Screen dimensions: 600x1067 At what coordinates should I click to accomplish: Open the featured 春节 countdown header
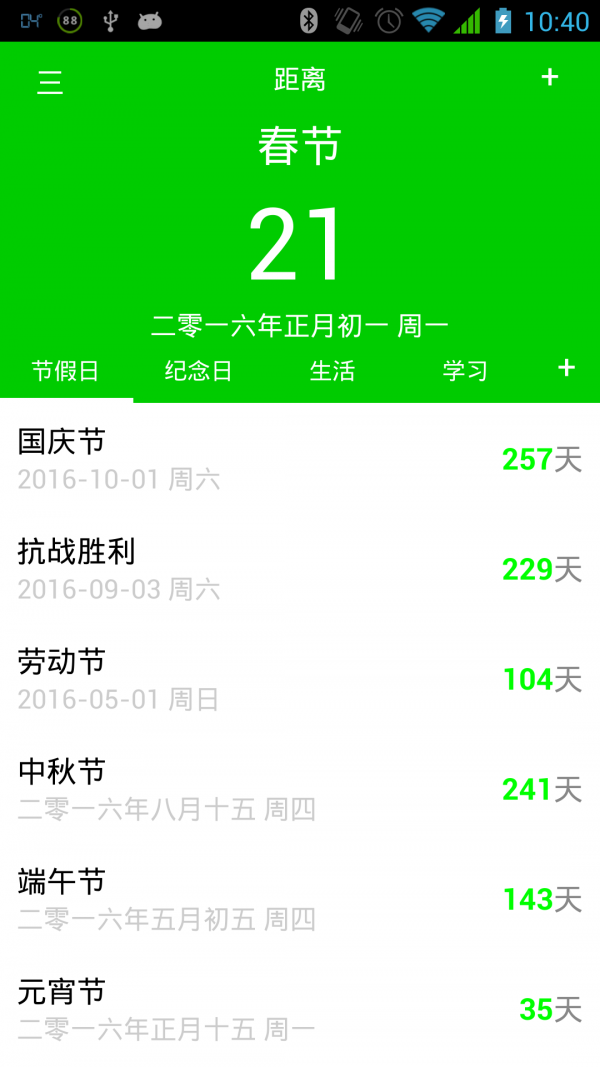pos(300,231)
